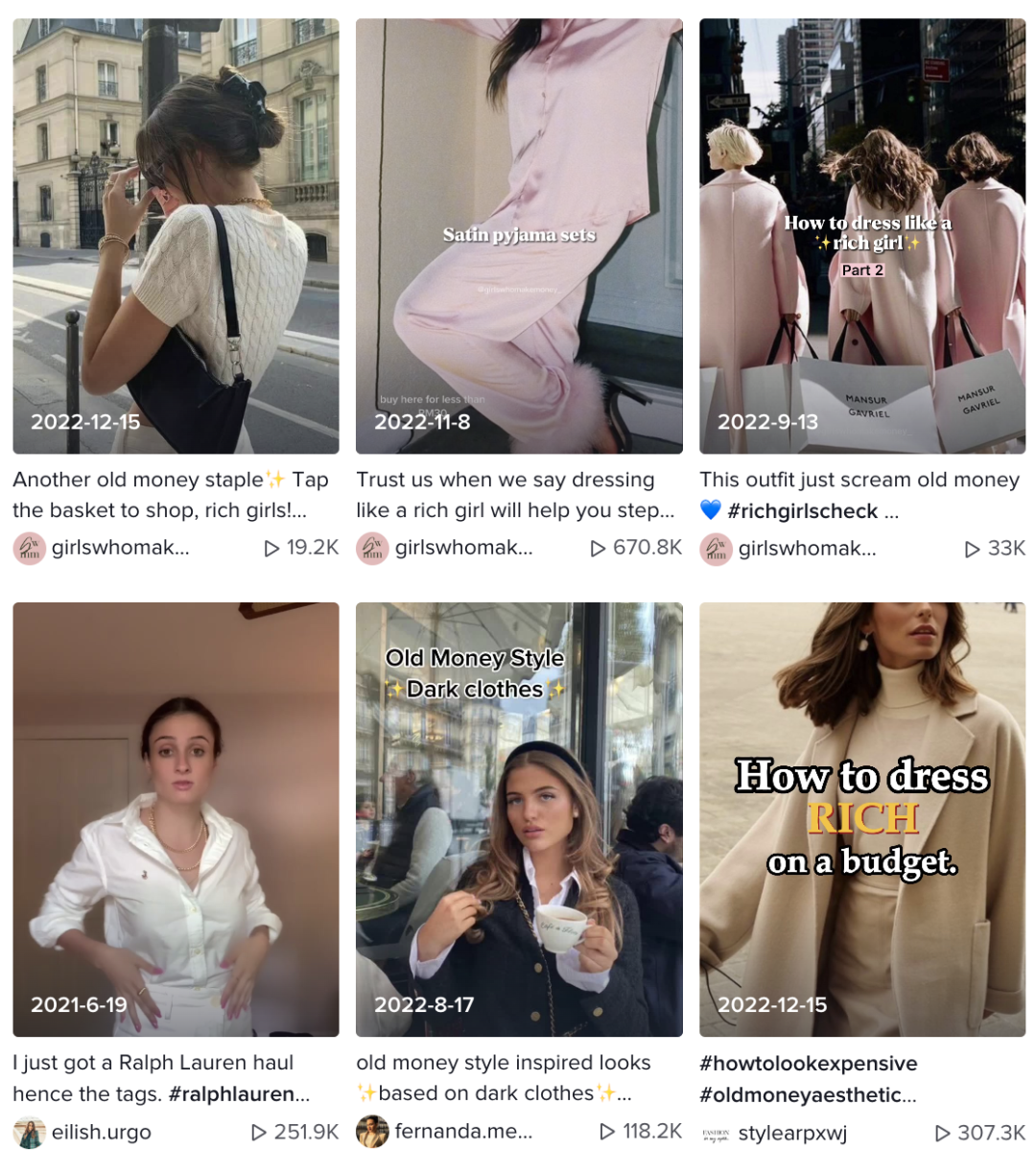The height and width of the screenshot is (1151, 1036).
Task: Visit eilish.urgo's profile
Action: pyautogui.click(x=101, y=1132)
